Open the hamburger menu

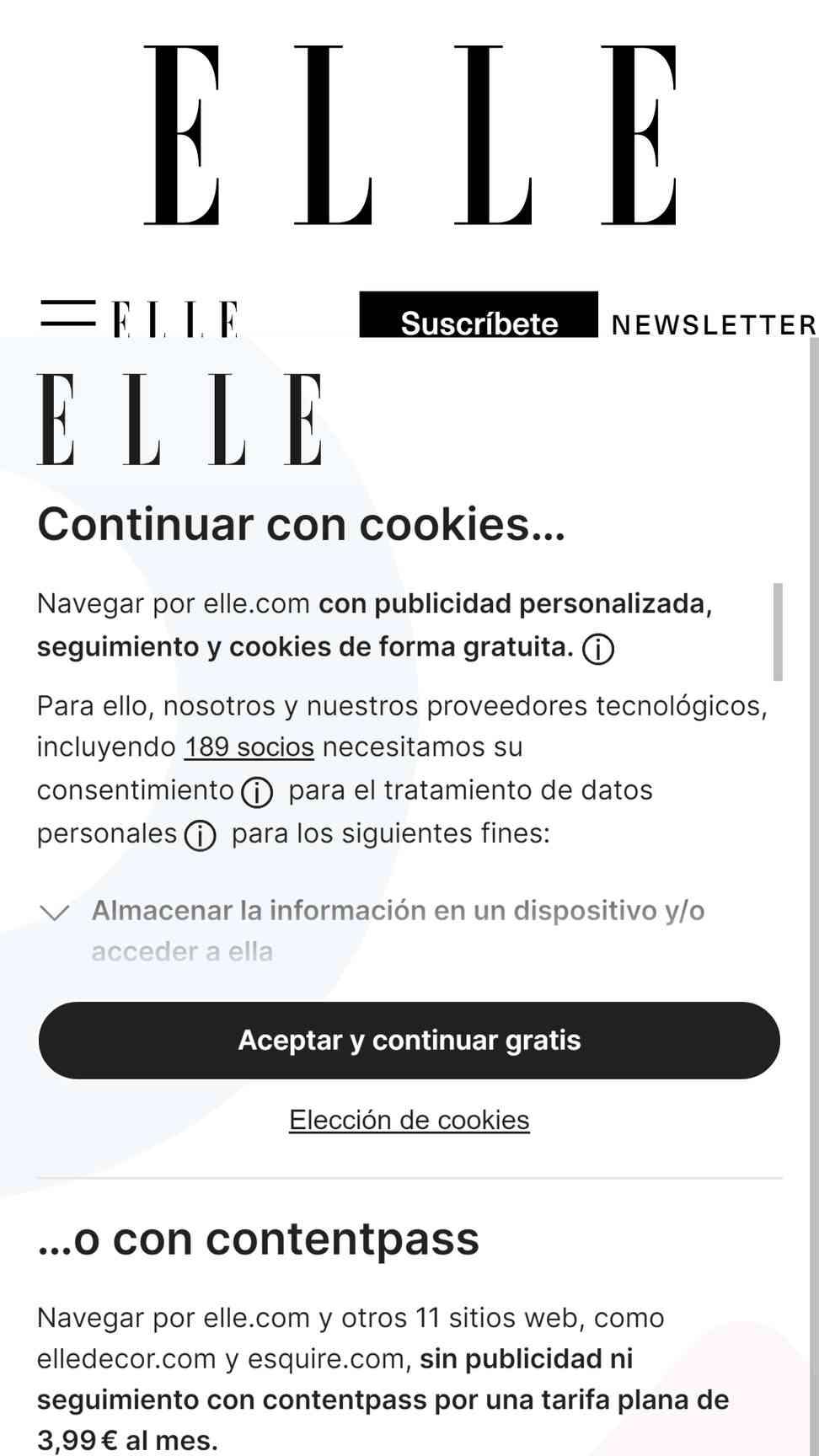tap(67, 313)
